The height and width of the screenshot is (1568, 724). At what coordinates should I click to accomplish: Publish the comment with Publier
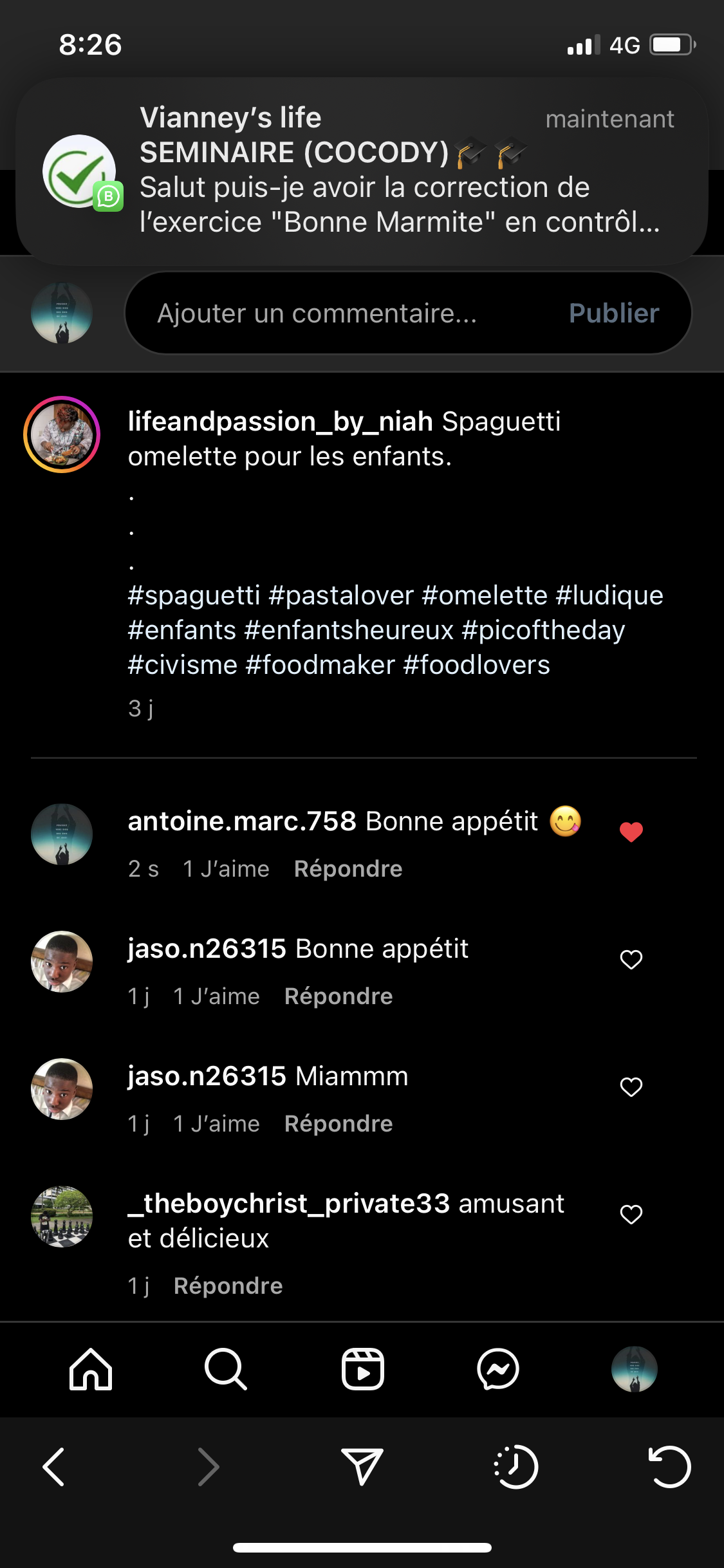pos(614,313)
